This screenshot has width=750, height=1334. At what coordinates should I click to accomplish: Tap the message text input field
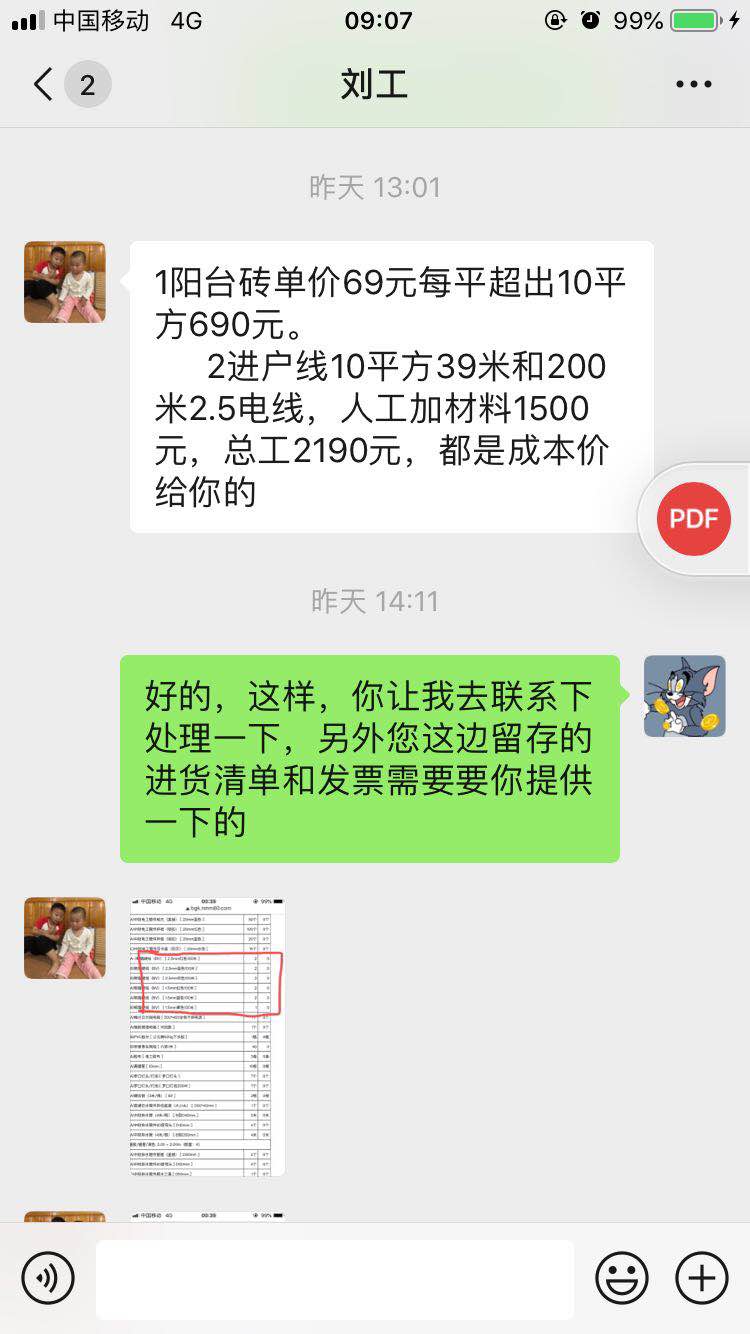(335, 1278)
